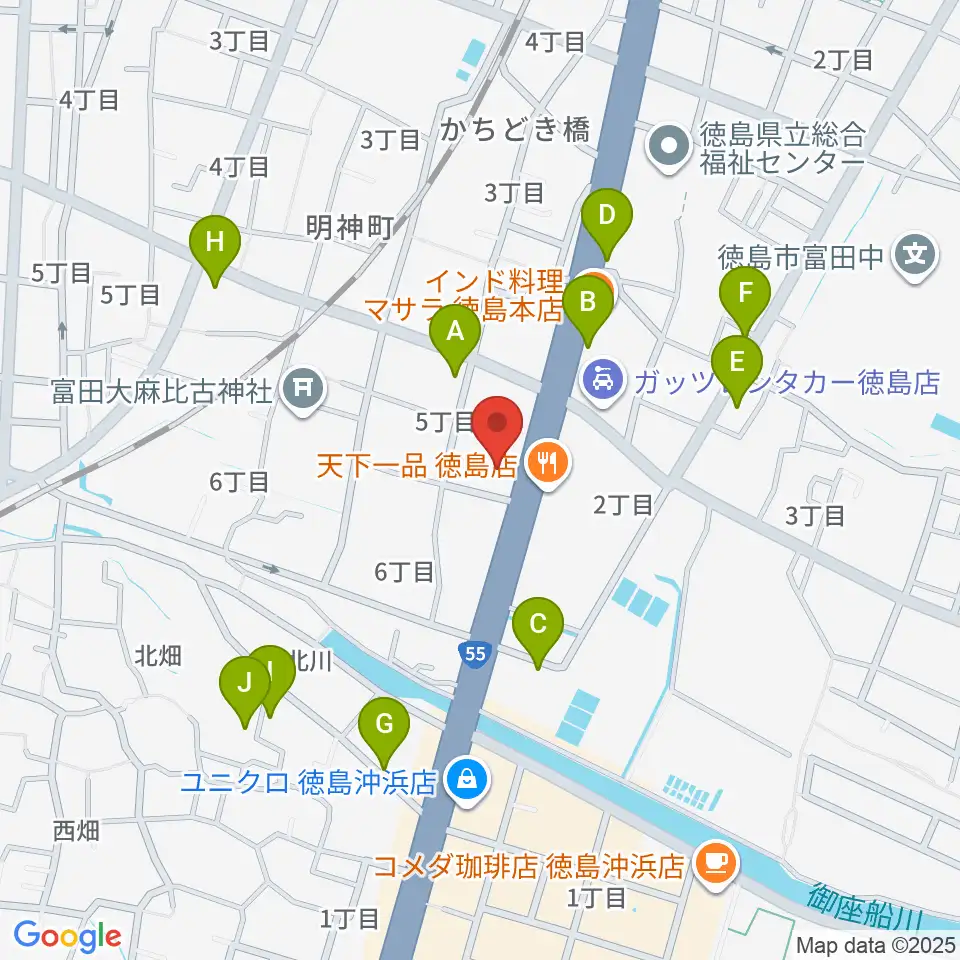Viewport: 960px width, 960px height.
Task: Select the 徳島県立総合福祉センター pin
Action: click(x=669, y=147)
